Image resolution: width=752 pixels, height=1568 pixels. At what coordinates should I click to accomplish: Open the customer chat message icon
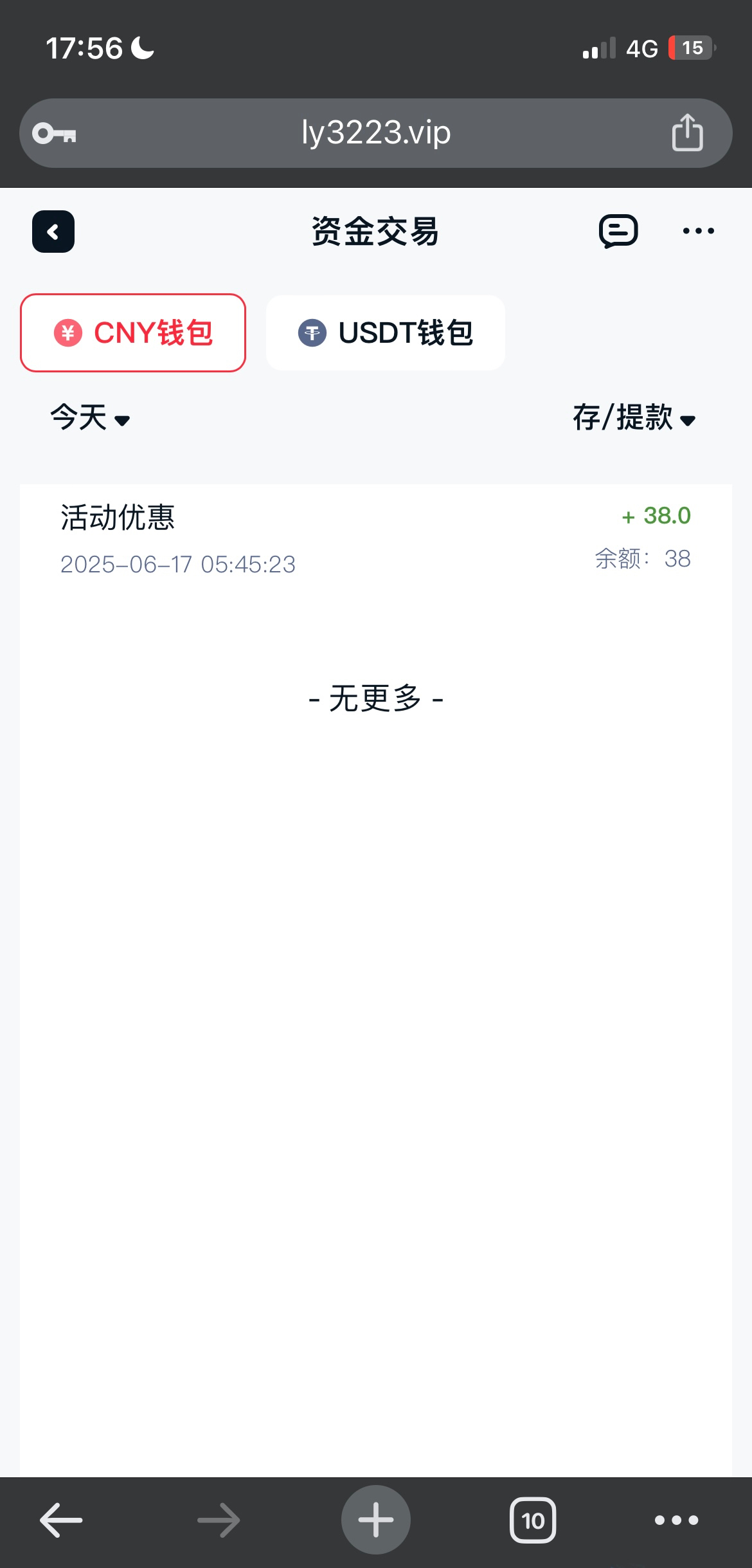coord(618,232)
